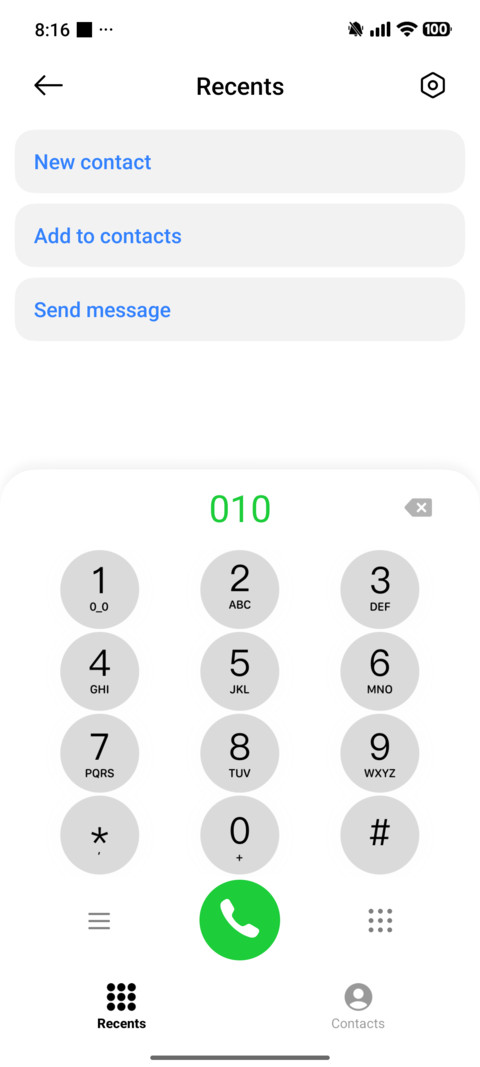Image resolution: width=480 pixels, height=1067 pixels.
Task: Open dialer settings hexagon icon
Action: pos(432,86)
